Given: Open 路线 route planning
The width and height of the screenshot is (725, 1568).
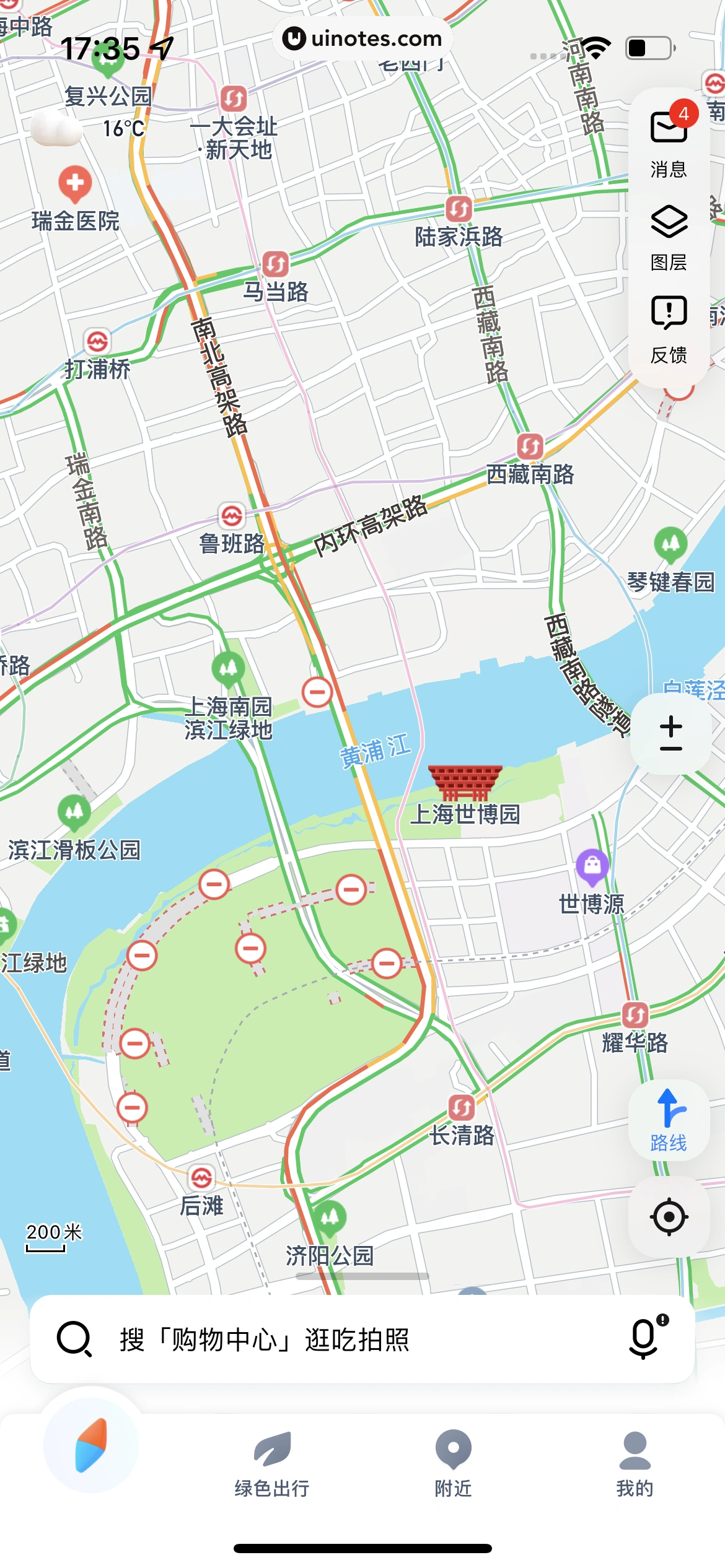Looking at the screenshot, I should tap(669, 1121).
